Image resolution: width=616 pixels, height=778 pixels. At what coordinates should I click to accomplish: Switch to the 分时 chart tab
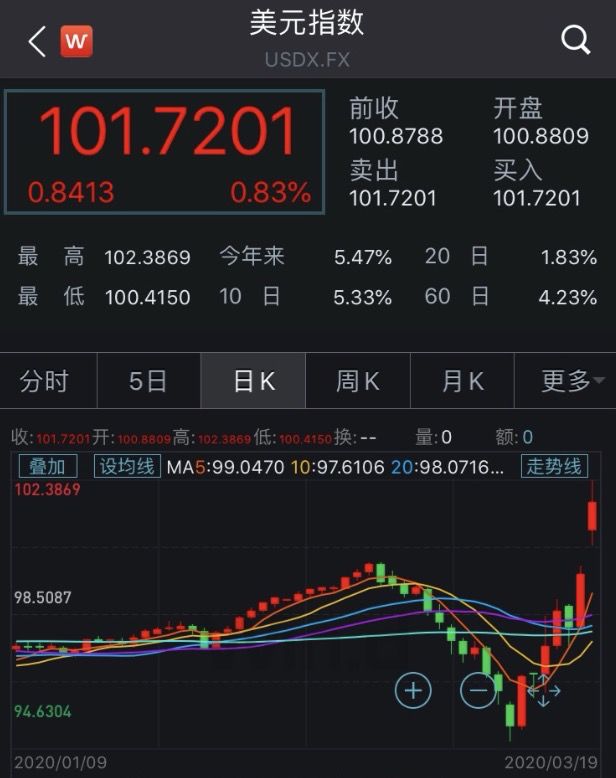45,381
